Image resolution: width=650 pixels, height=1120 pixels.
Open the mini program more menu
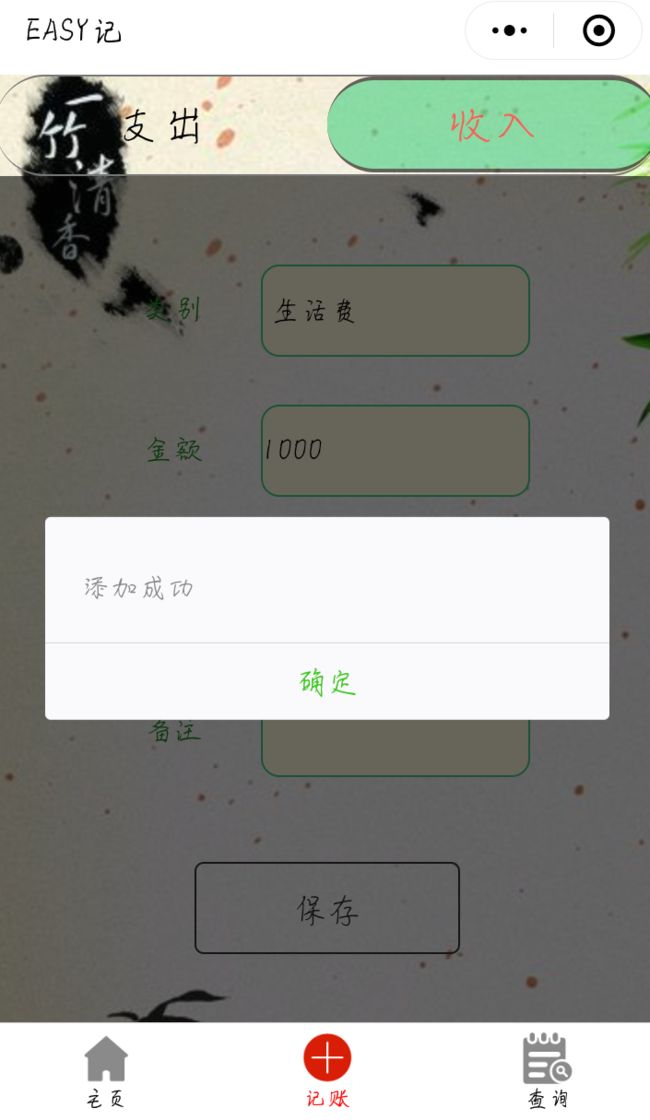(509, 31)
